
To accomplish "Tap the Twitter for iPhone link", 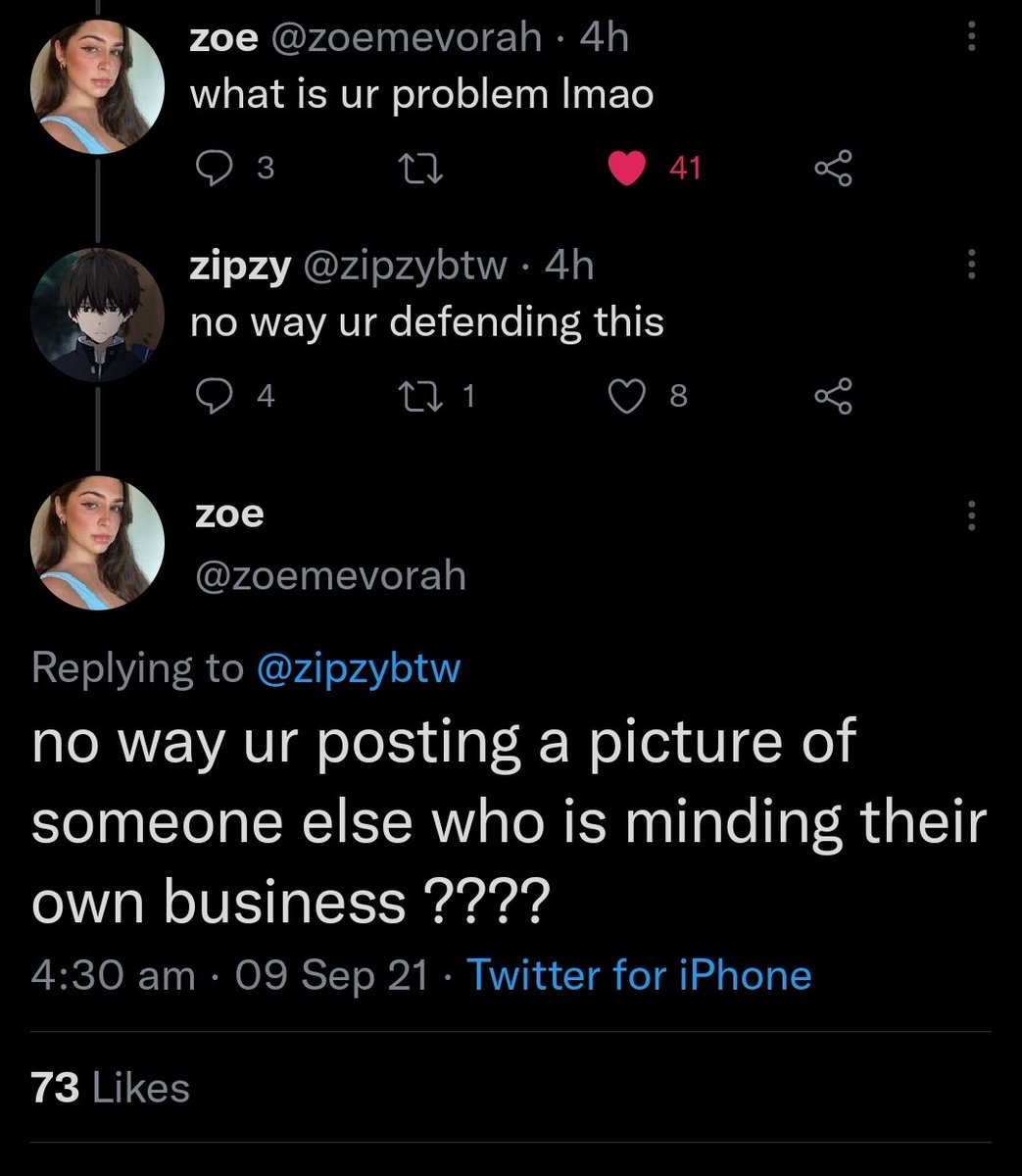I will [x=639, y=975].
